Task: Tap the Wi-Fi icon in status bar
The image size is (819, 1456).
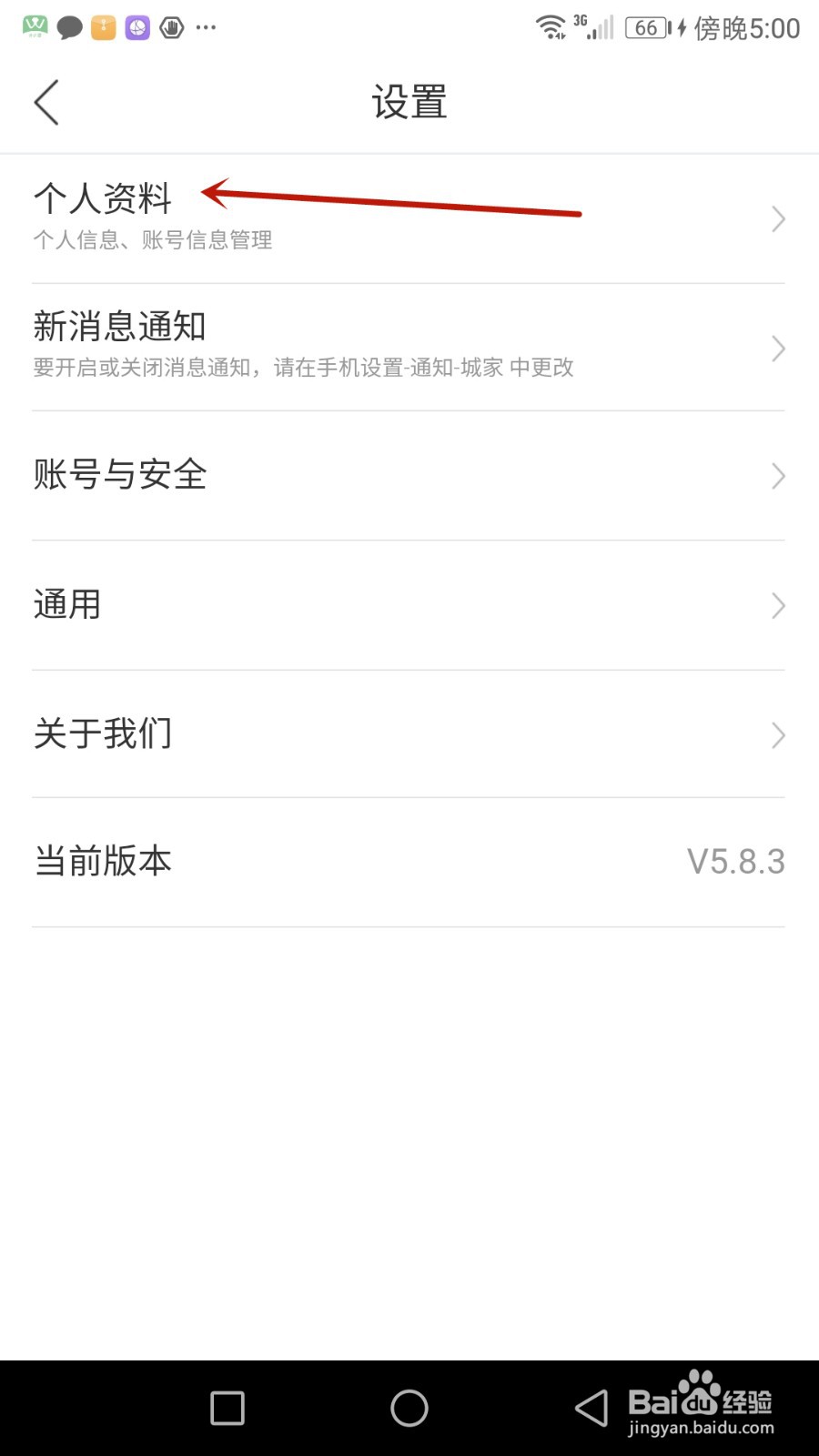Action: 551,26
